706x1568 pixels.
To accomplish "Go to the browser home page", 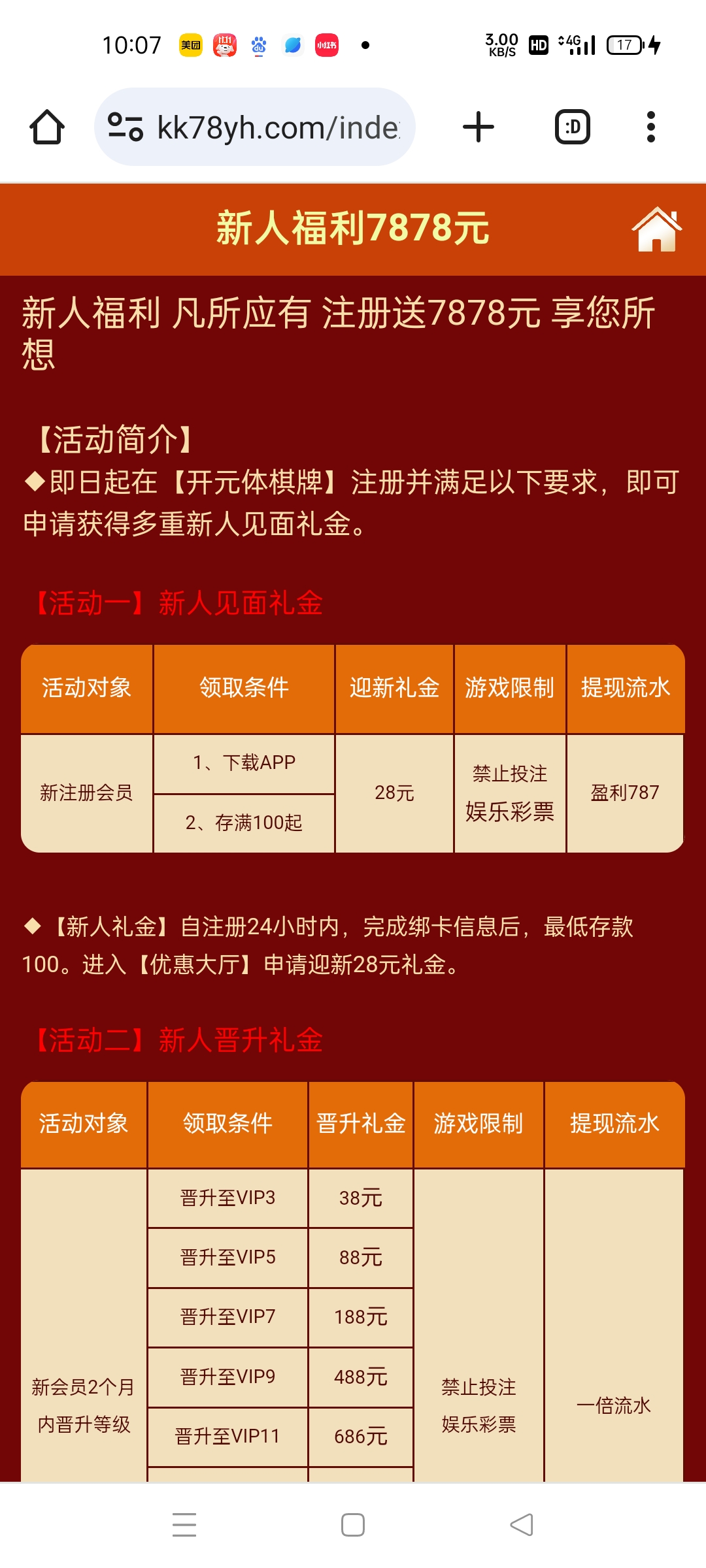I will tap(47, 127).
